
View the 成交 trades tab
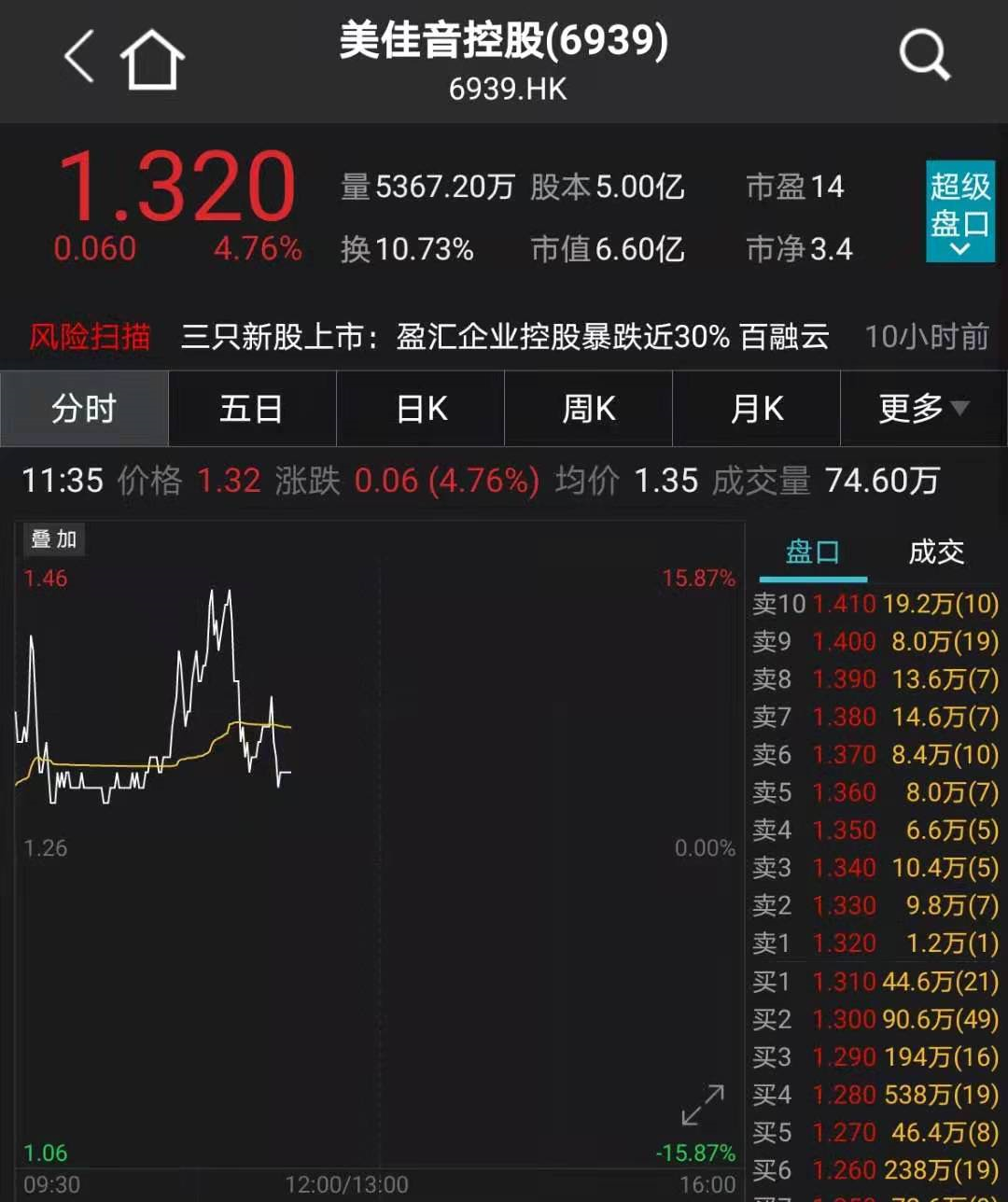click(x=936, y=552)
